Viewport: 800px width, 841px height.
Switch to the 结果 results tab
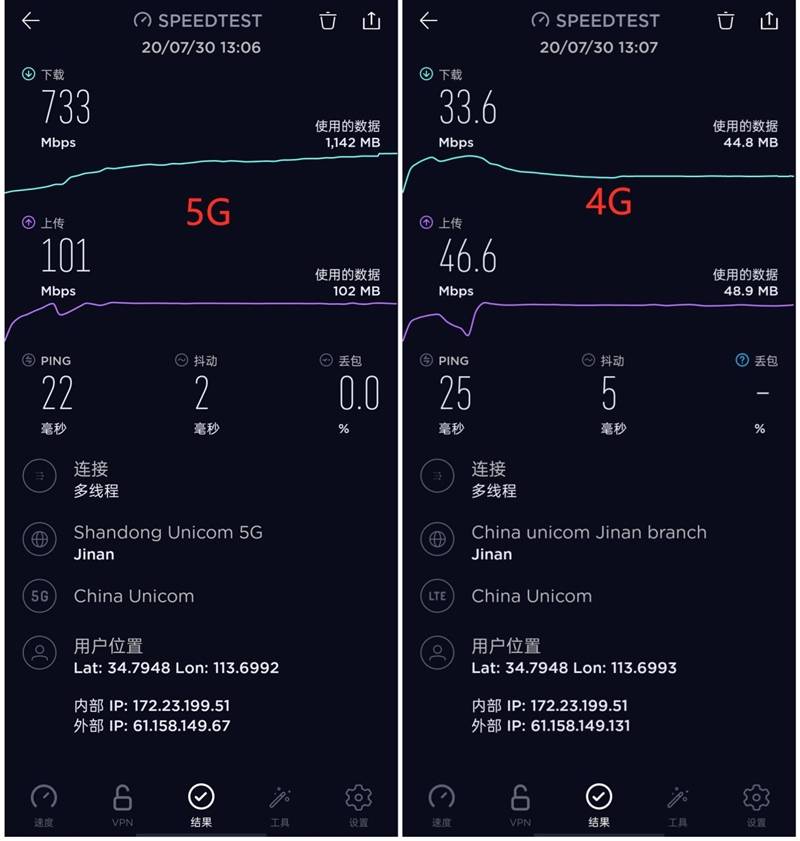click(201, 798)
